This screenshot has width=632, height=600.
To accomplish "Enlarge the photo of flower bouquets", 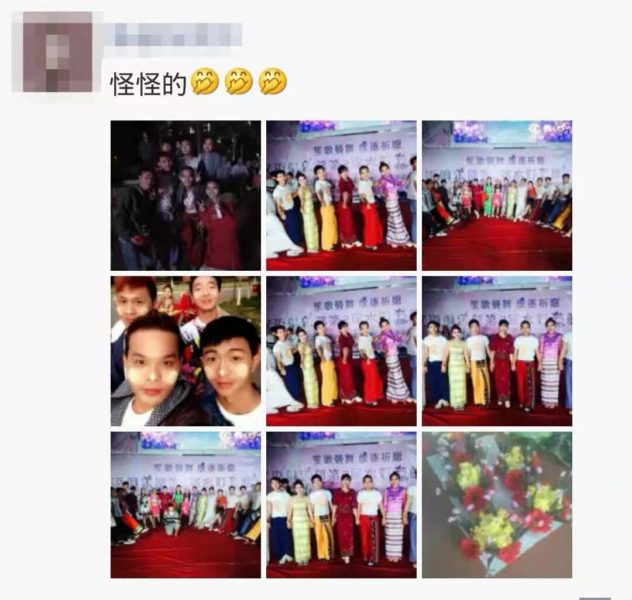I will (x=497, y=505).
